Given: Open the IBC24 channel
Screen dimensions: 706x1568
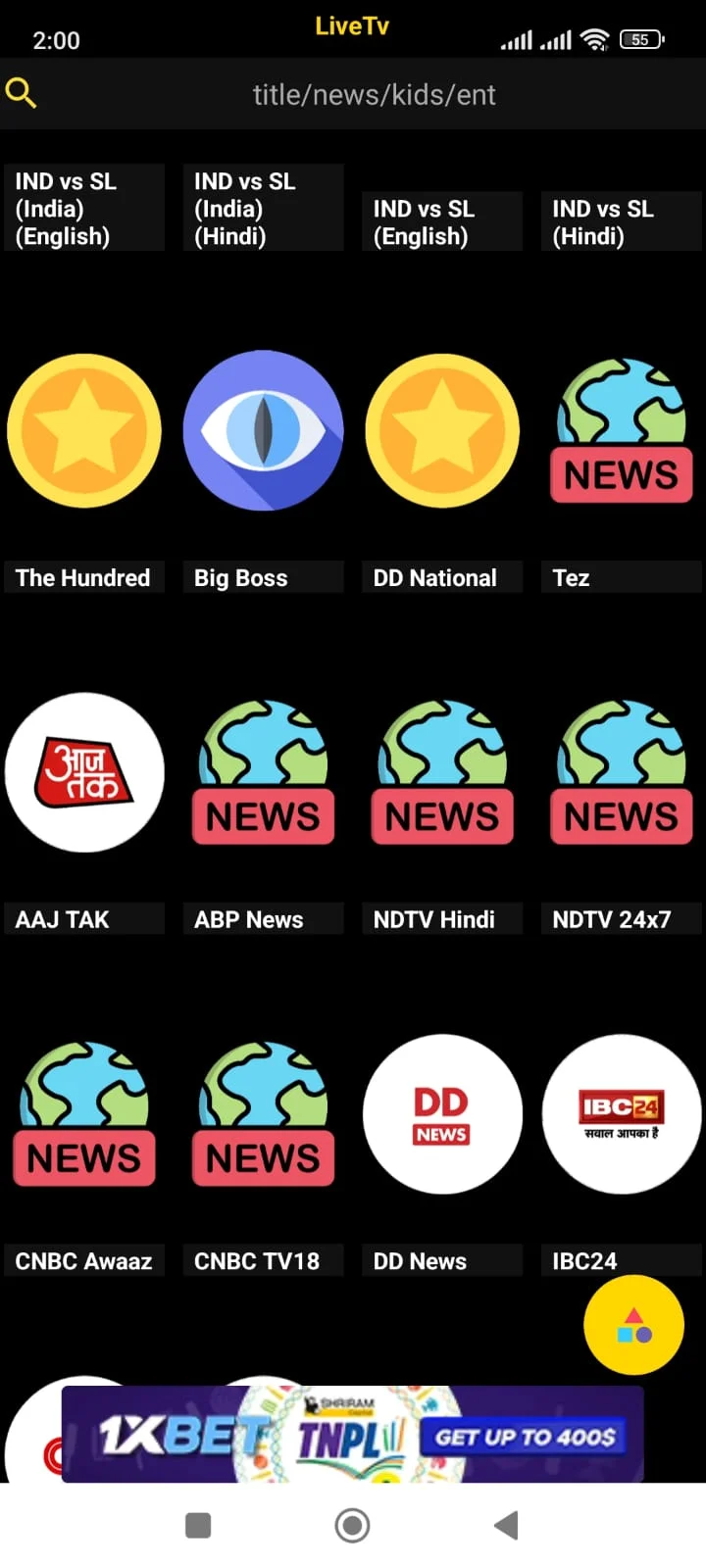Looking at the screenshot, I should tap(622, 1114).
